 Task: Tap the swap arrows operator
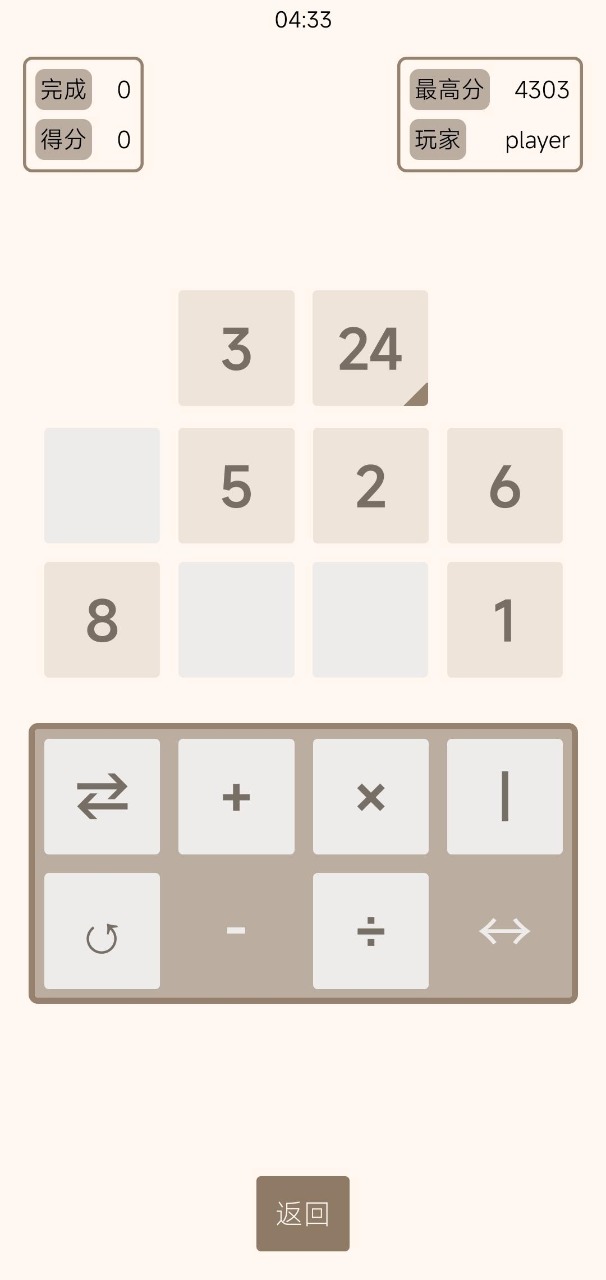102,797
